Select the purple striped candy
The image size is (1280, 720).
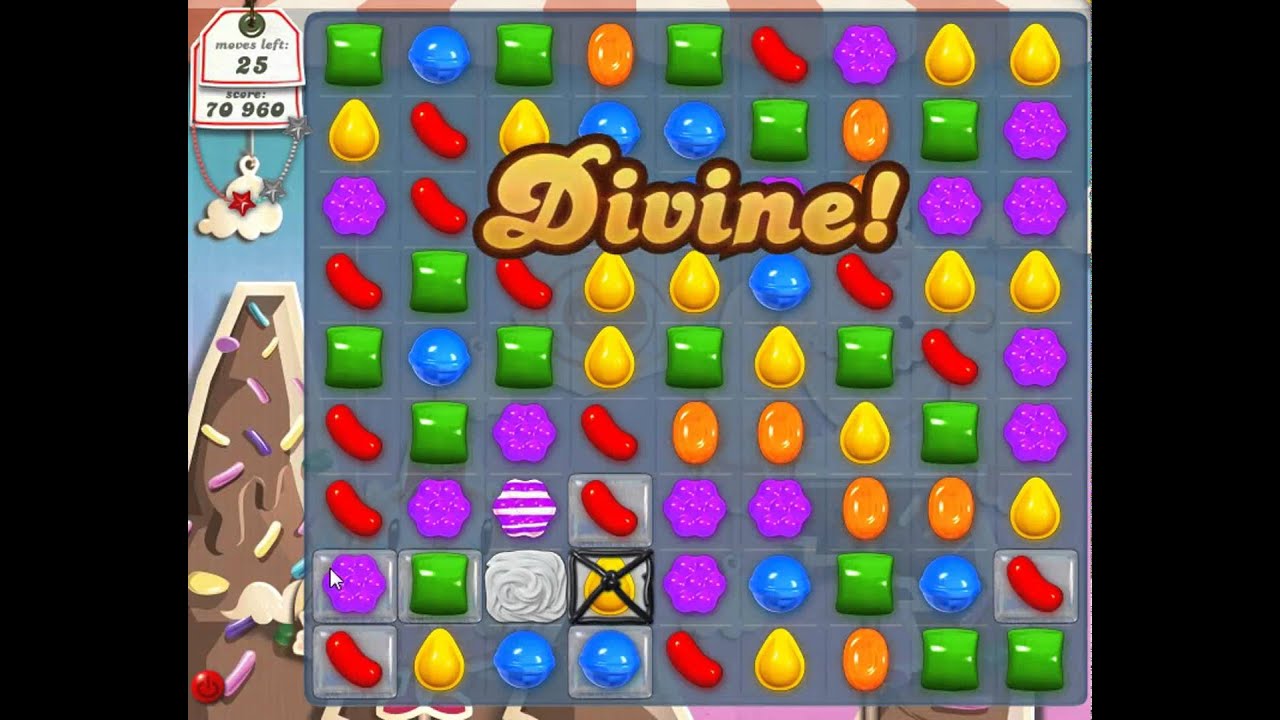click(524, 507)
